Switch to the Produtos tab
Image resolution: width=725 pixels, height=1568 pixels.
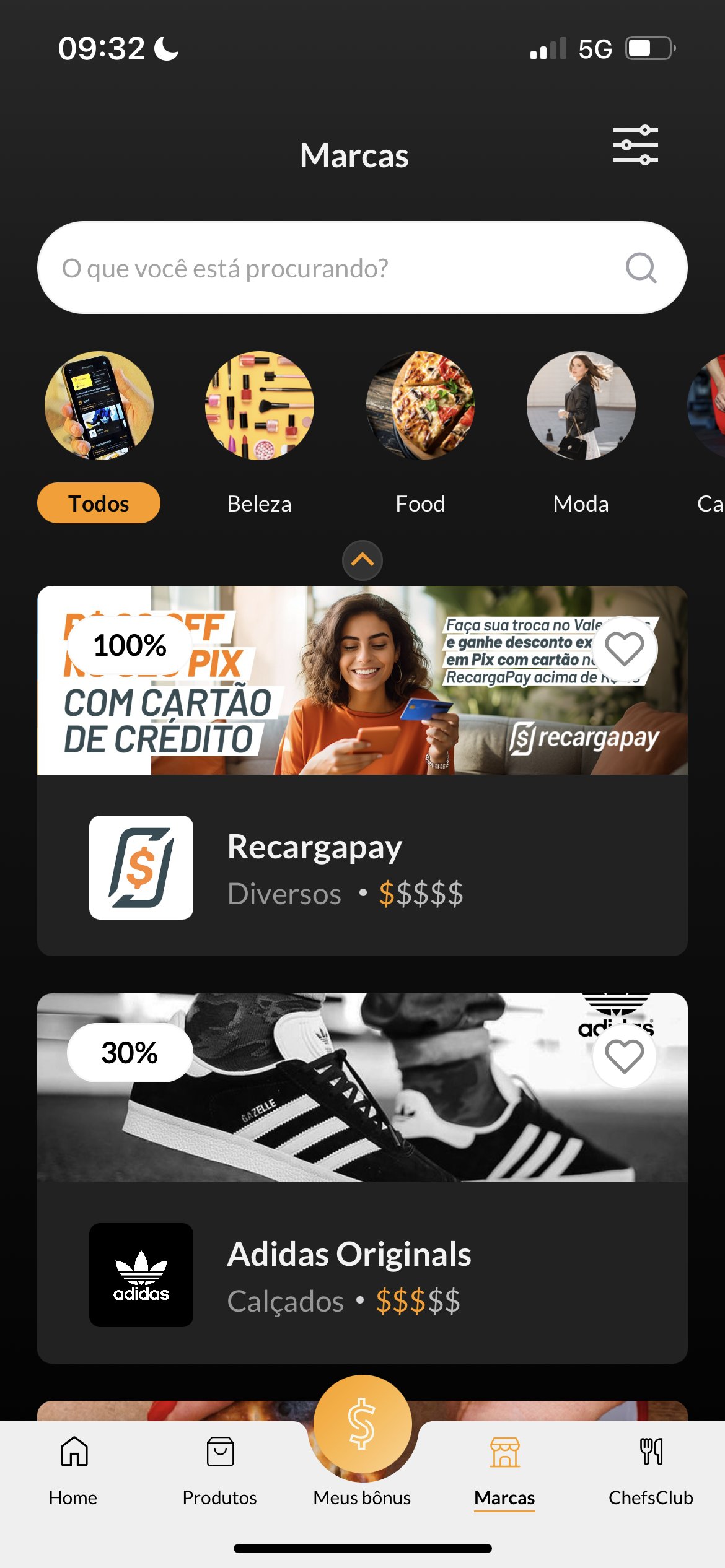click(x=220, y=1469)
